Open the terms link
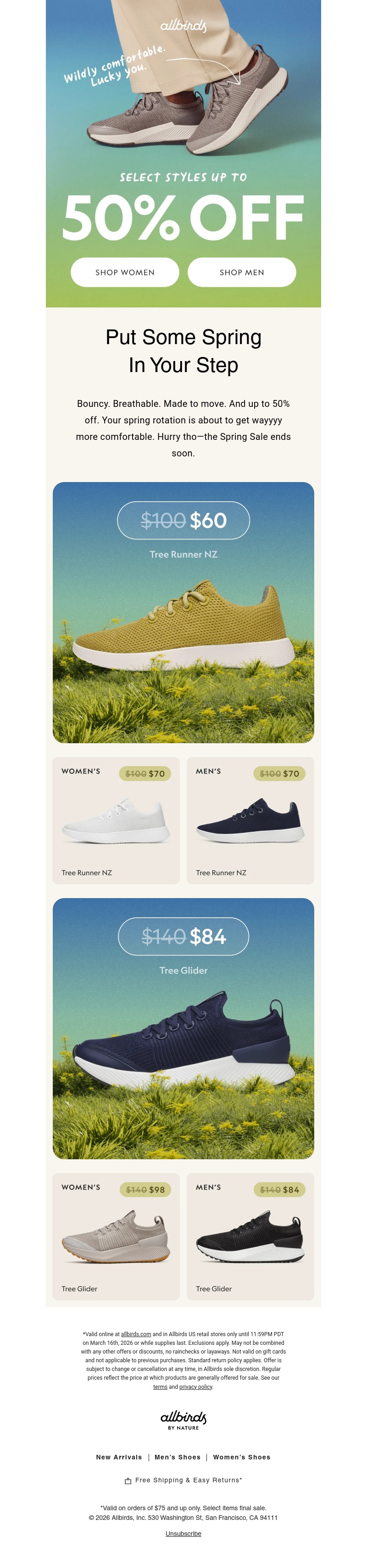The width and height of the screenshot is (367, 1568). pos(160,1387)
